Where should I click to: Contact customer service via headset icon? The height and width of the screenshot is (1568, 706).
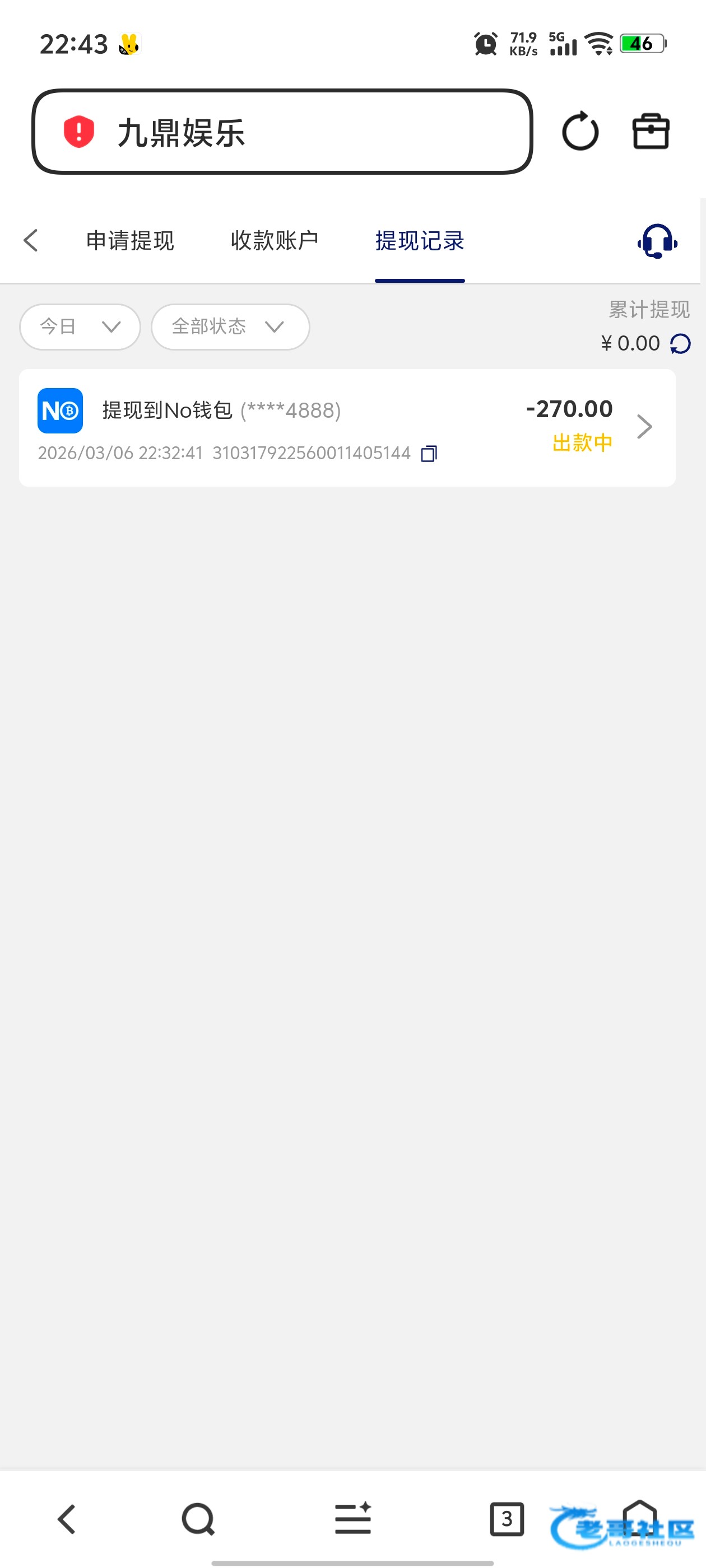pos(657,241)
